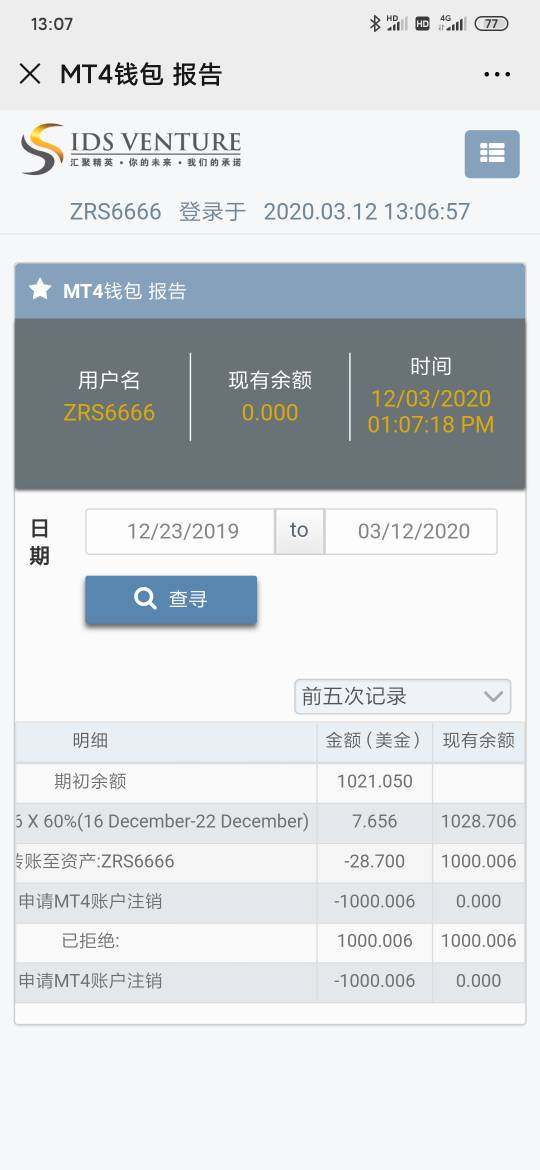This screenshot has height=1170, width=540.
Task: Edit the start date 12/23/2019
Action: (180, 531)
